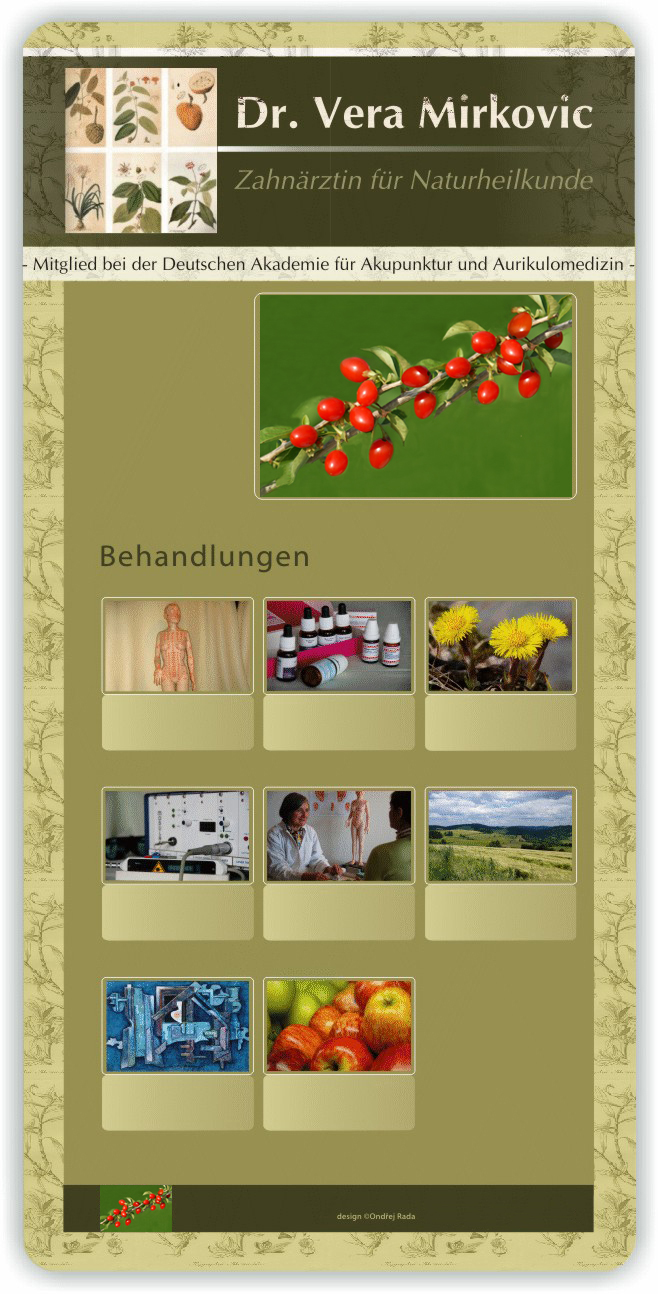
Task: Open the acupuncture mannequin treatment tile
Action: (178, 646)
